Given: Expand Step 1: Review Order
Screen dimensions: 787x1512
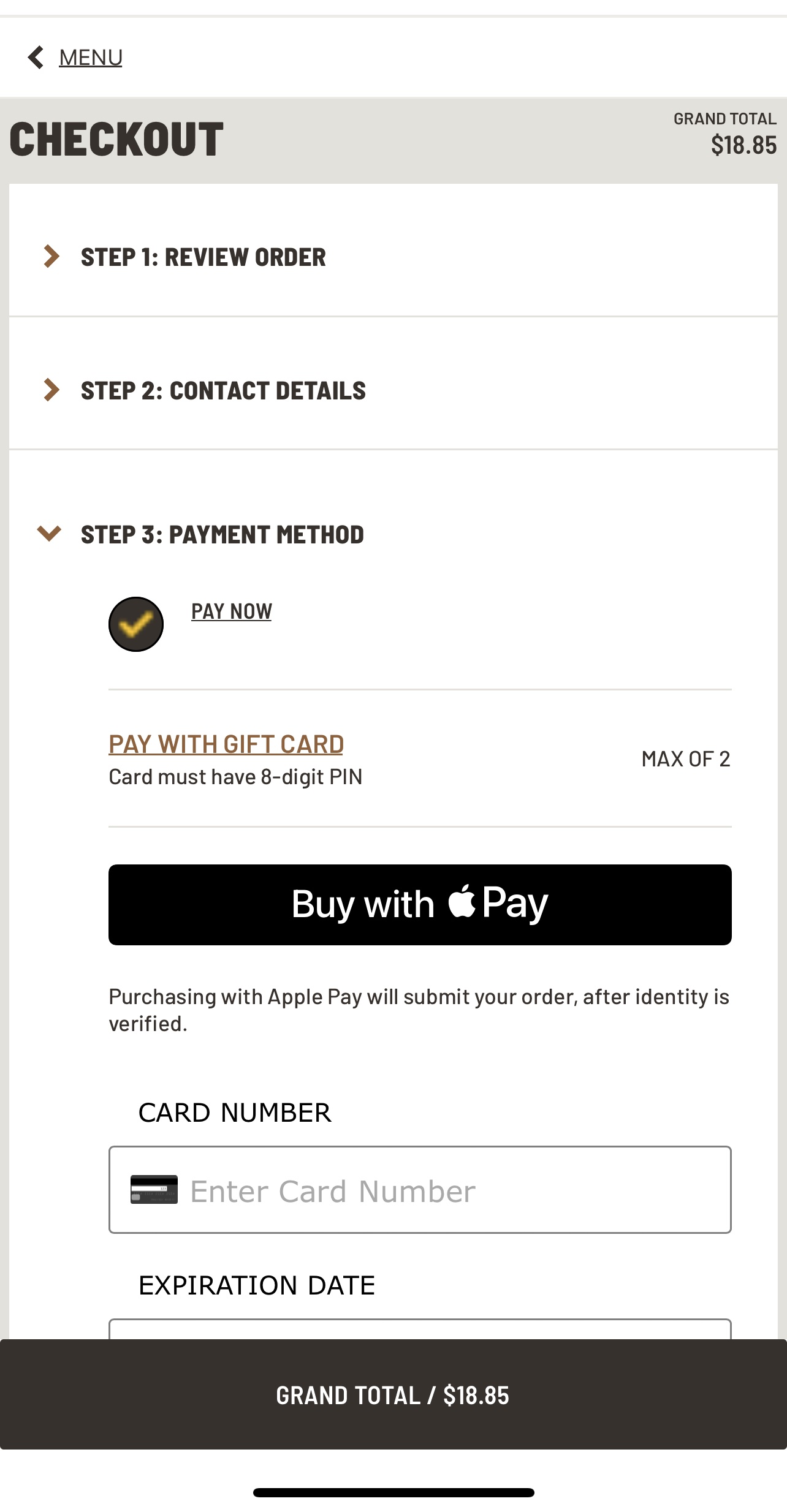Looking at the screenshot, I should tap(393, 257).
